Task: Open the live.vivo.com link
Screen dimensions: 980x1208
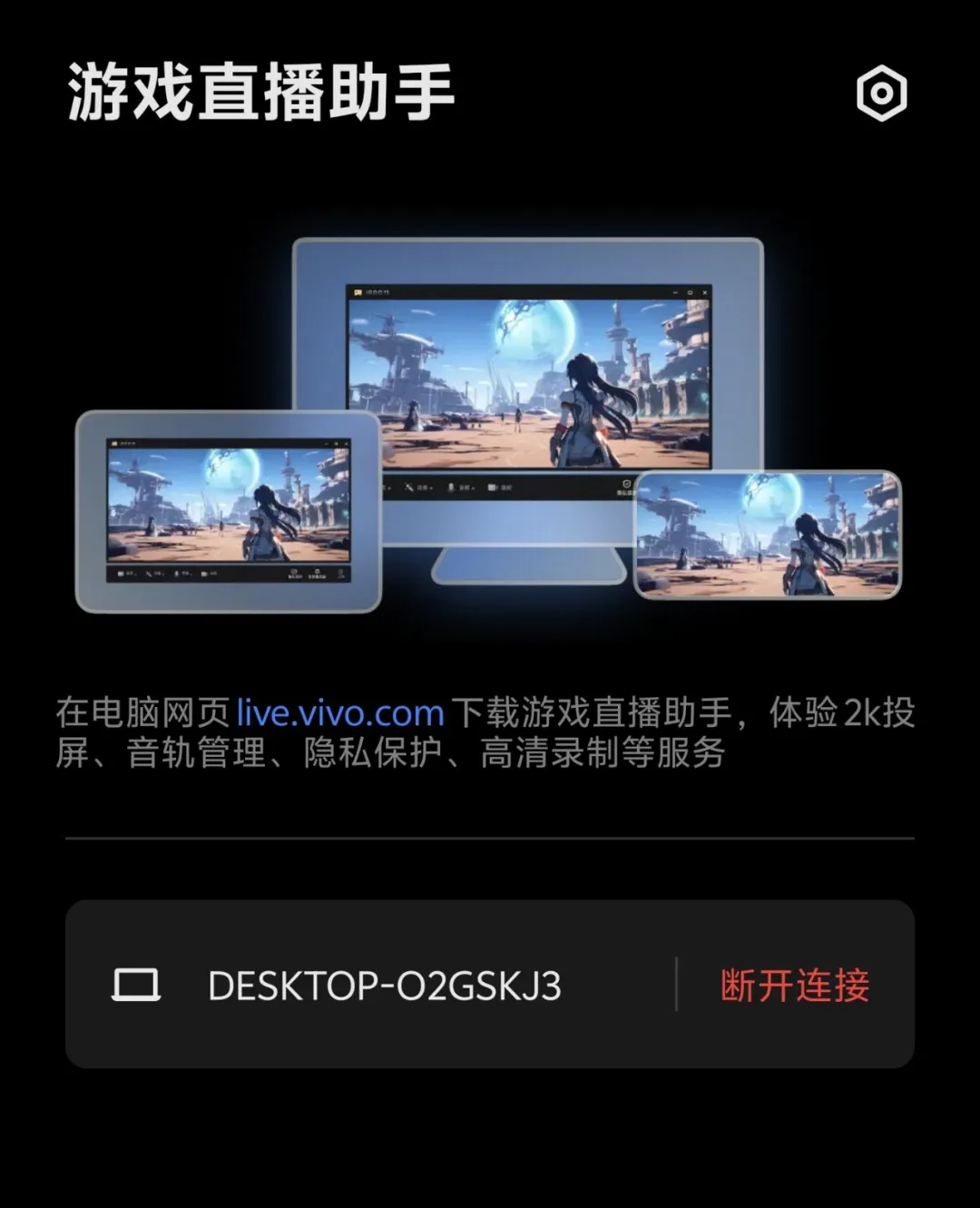Action: pos(340,713)
